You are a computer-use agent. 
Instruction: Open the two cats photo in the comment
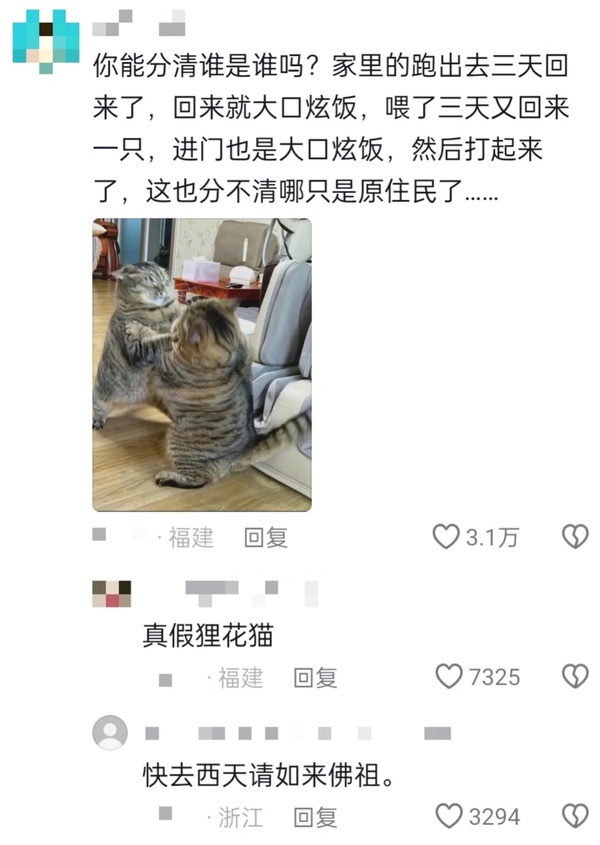click(x=201, y=365)
